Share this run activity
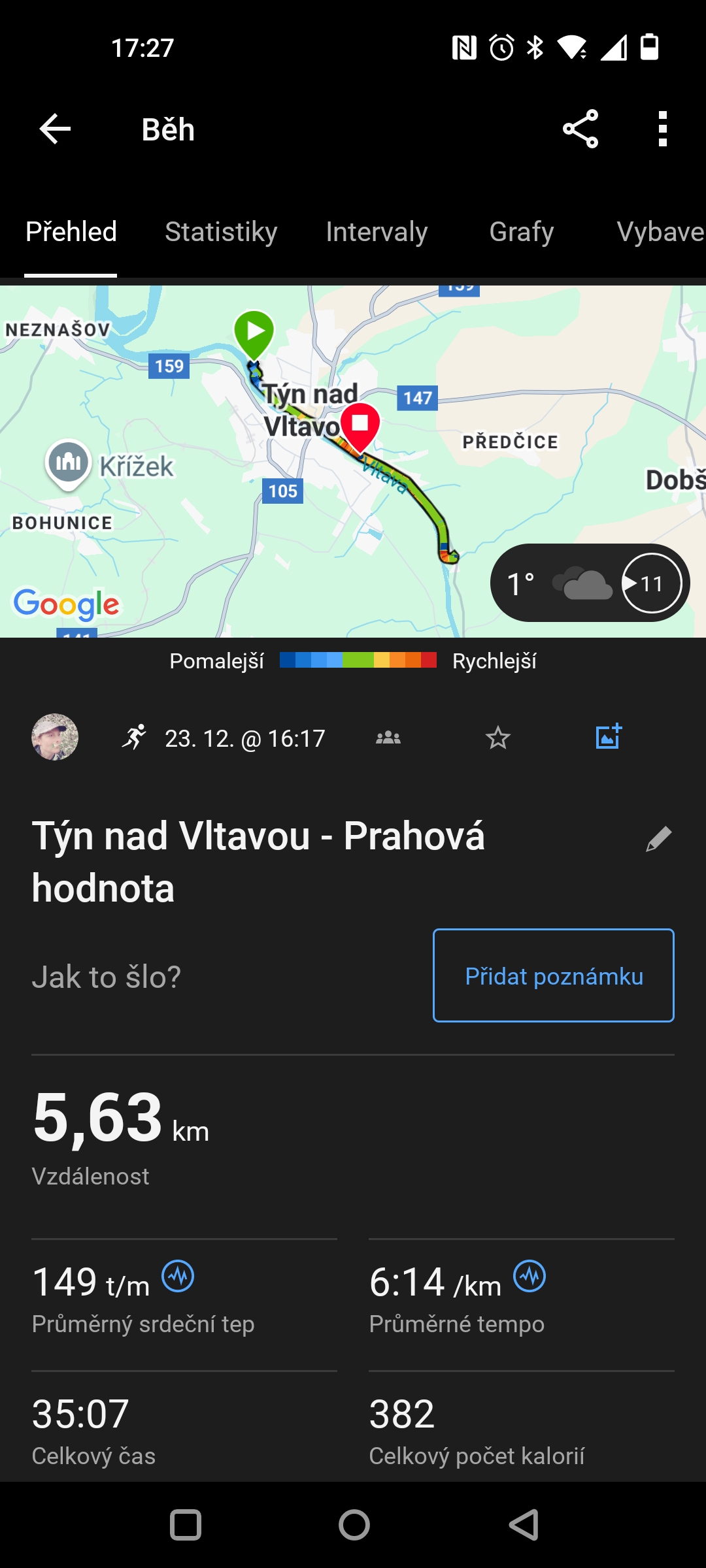 click(580, 129)
